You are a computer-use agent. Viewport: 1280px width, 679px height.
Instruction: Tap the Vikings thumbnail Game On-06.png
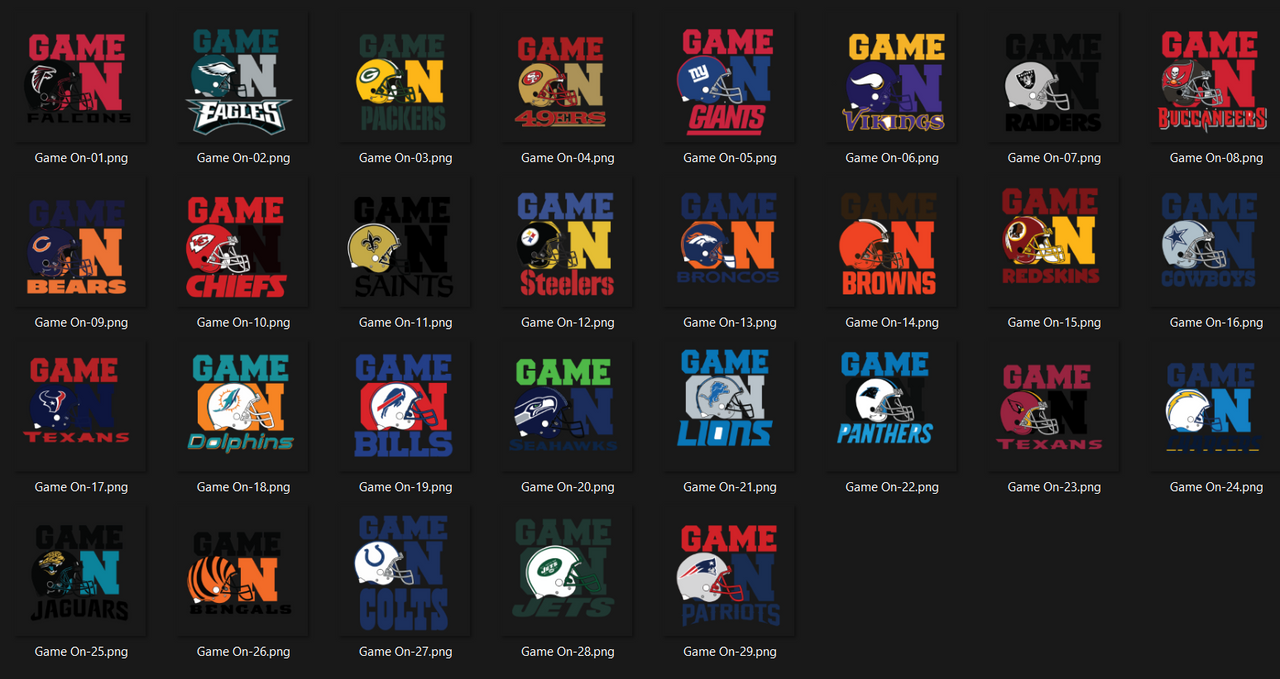[890, 80]
